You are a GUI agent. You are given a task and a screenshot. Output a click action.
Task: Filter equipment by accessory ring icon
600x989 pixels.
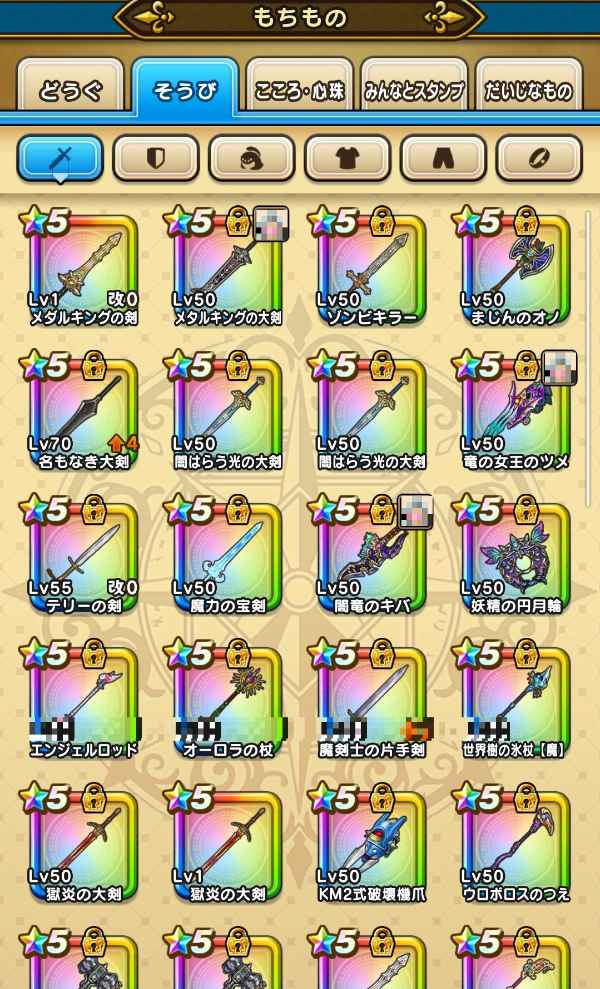pos(539,157)
